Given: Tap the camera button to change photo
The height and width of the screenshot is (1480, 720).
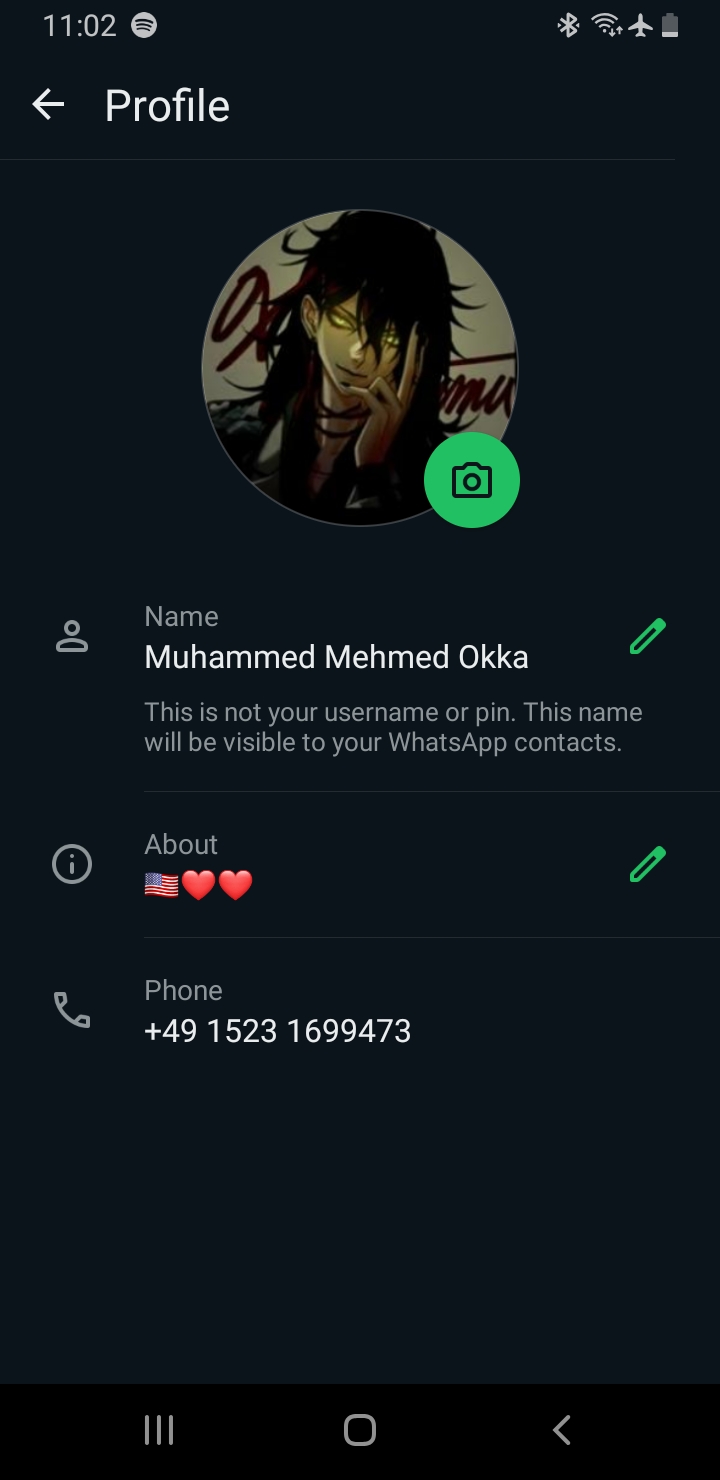Looking at the screenshot, I should (471, 480).
